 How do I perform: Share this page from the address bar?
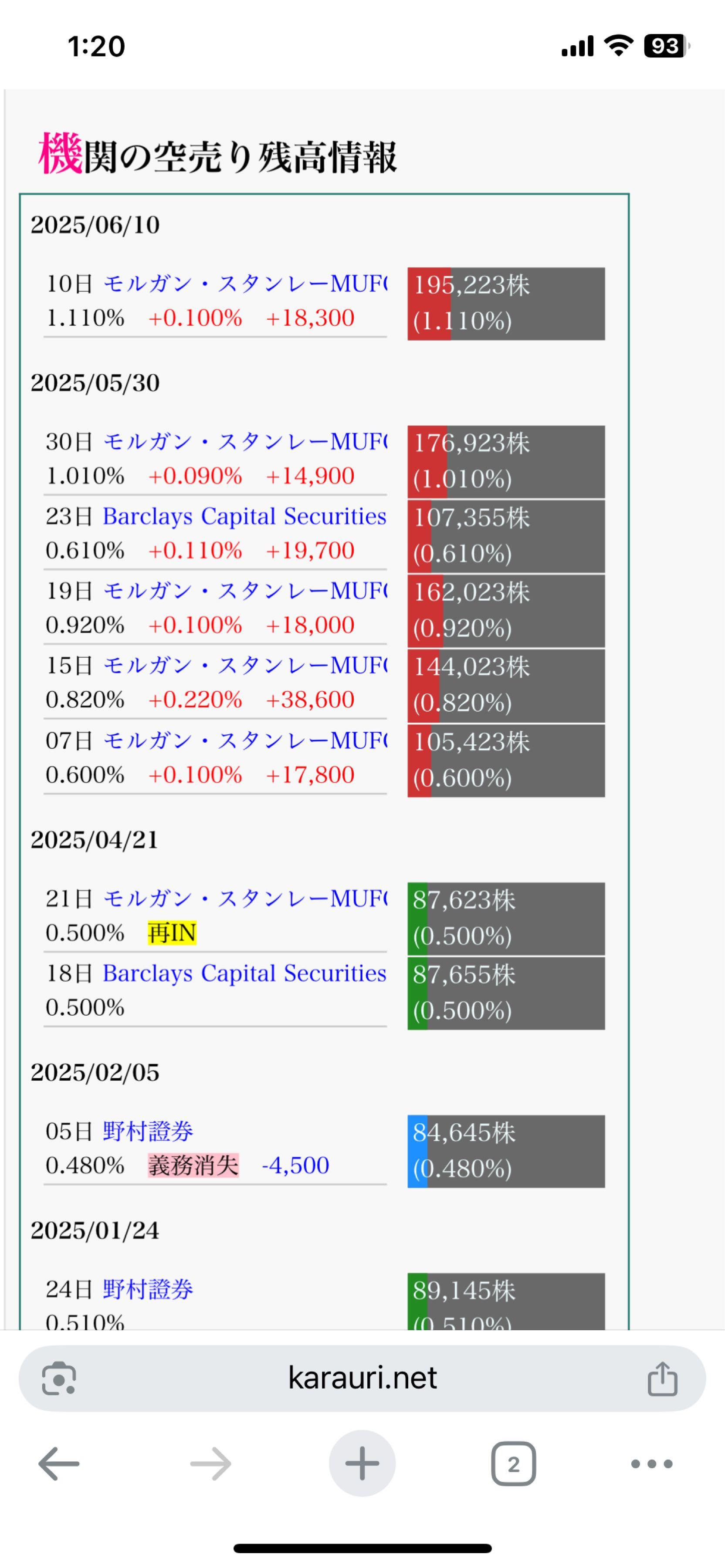coord(662,1378)
